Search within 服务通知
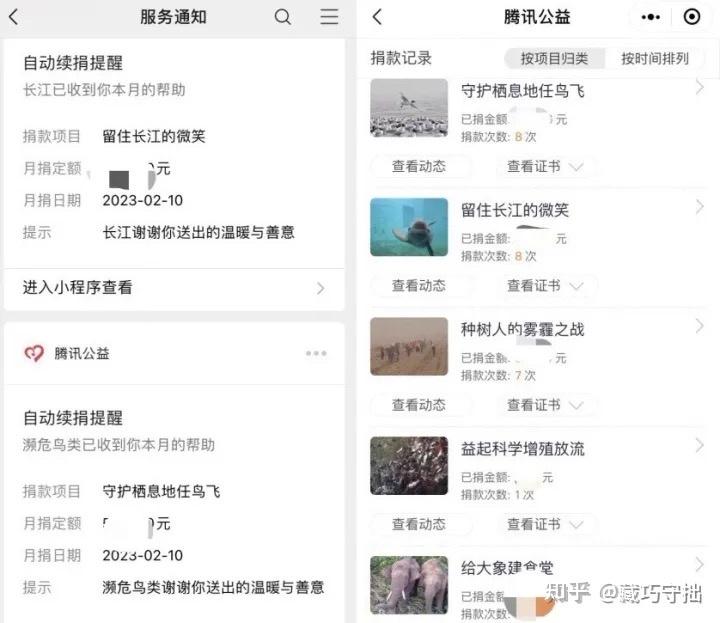Screen dimensions: 720x623 point(283,17)
